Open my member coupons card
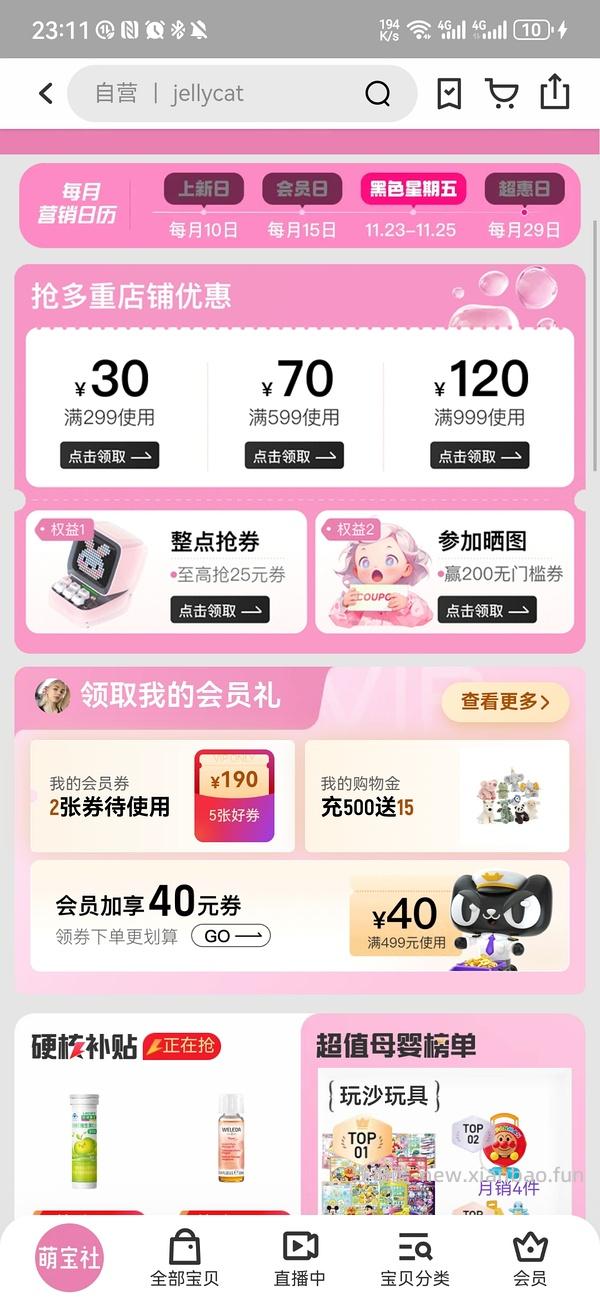The image size is (600, 1300). [162, 796]
